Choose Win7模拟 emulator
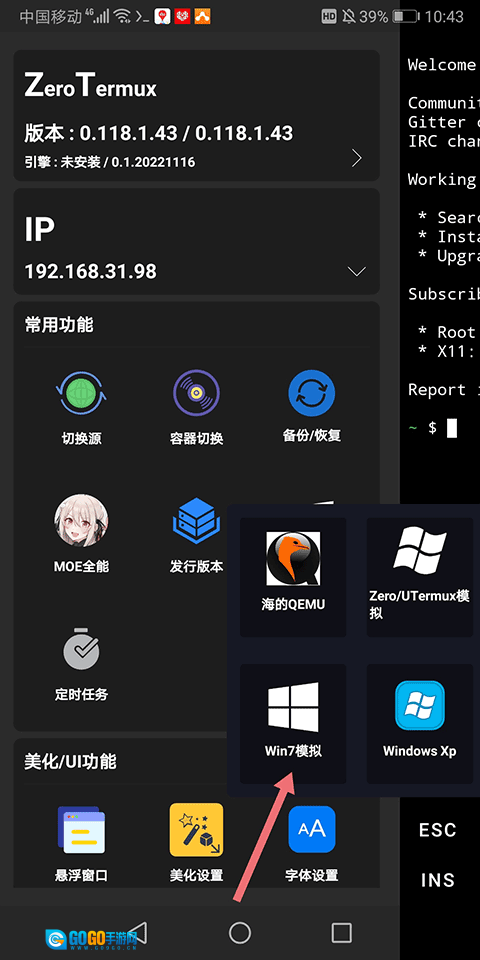 pos(293,724)
